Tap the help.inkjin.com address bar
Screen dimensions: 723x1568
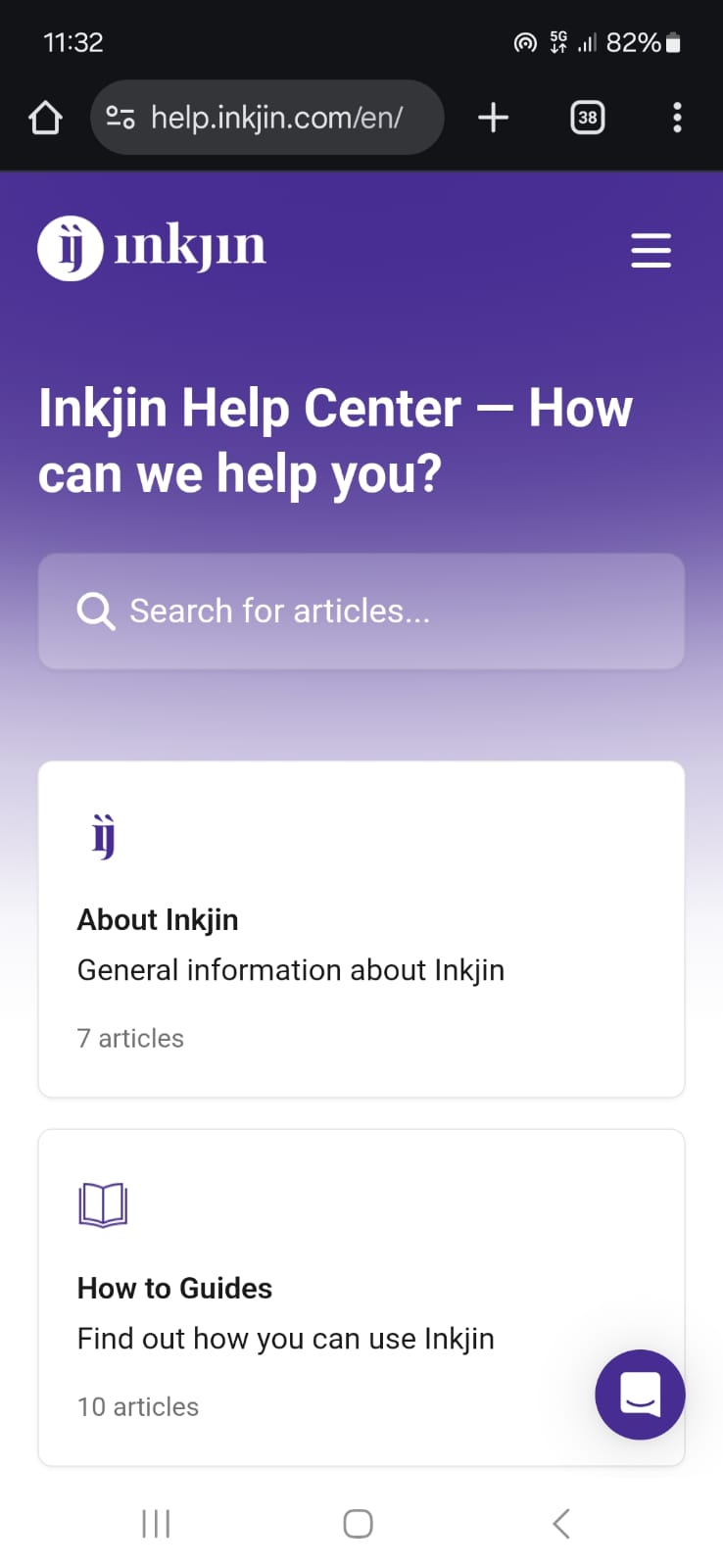tap(274, 118)
